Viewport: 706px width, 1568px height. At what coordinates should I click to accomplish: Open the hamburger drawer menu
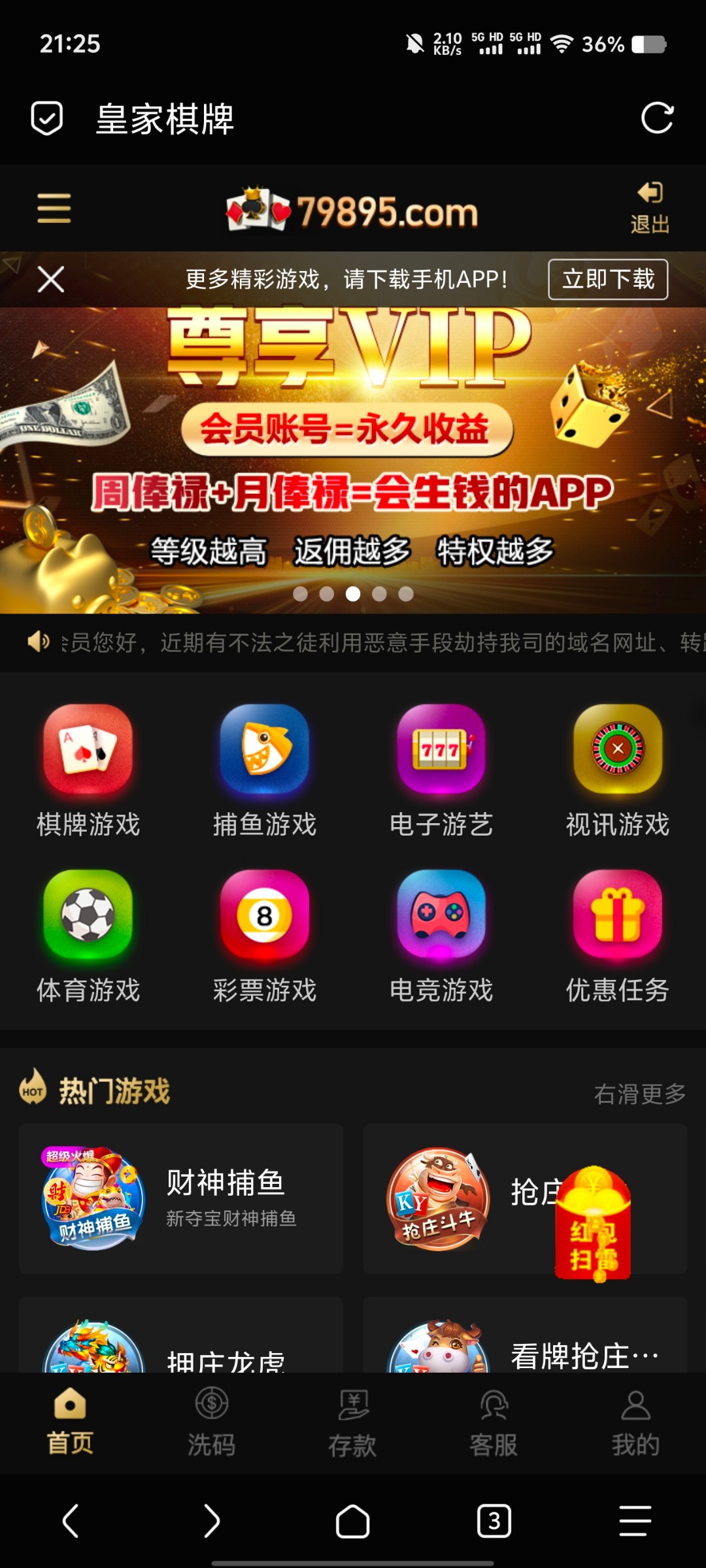pos(54,208)
